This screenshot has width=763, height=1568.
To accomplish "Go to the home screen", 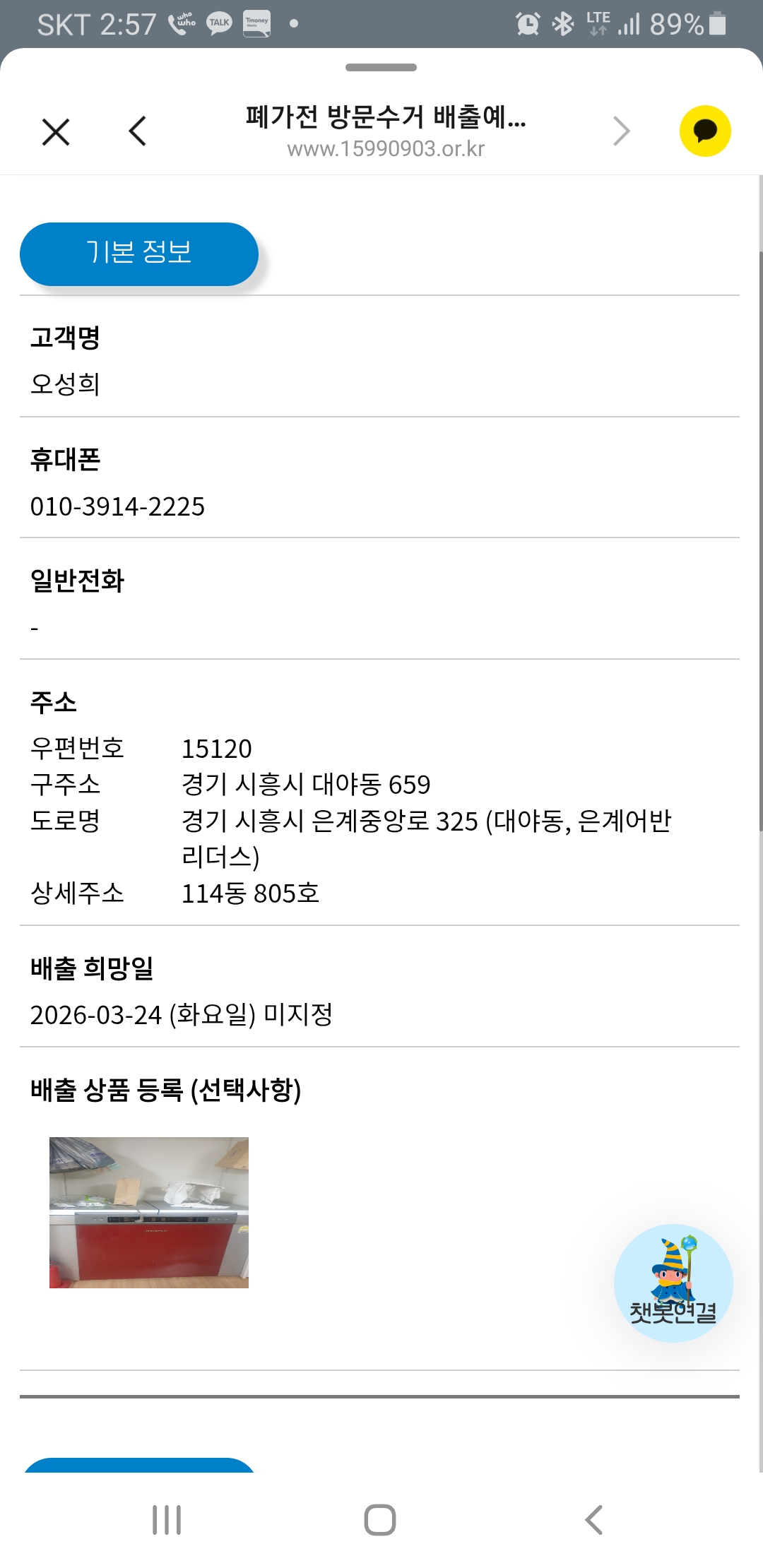I will click(x=380, y=1519).
